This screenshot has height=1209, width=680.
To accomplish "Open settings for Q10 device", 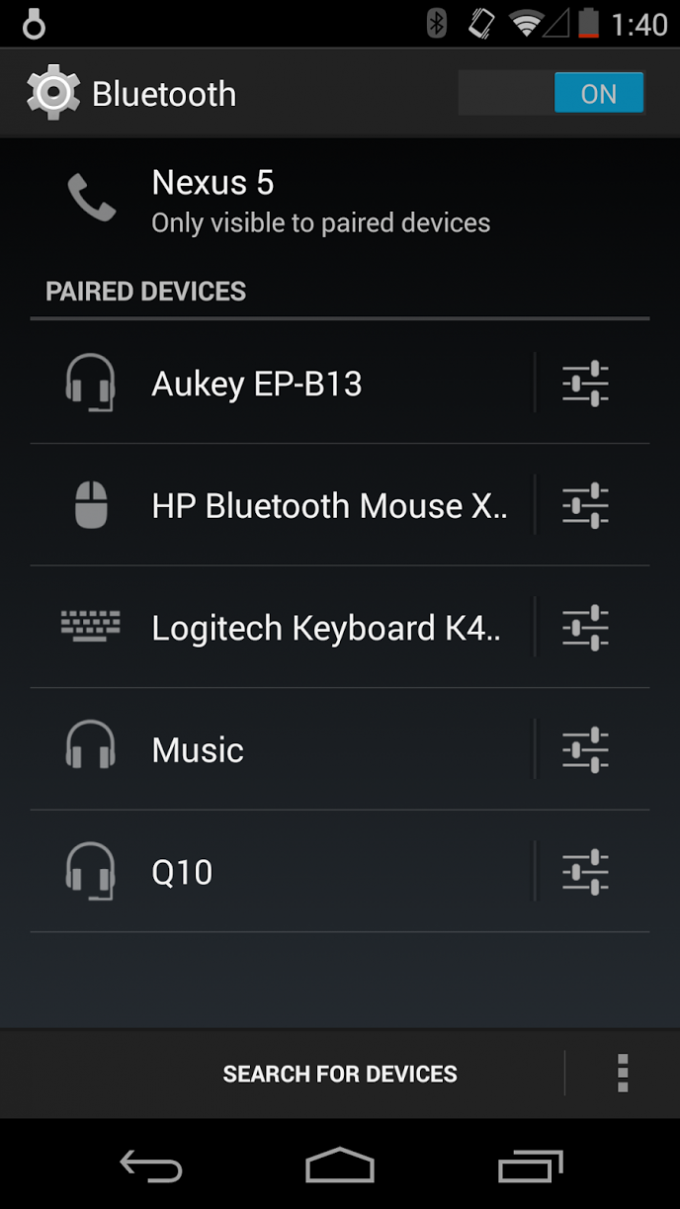I will pos(586,872).
